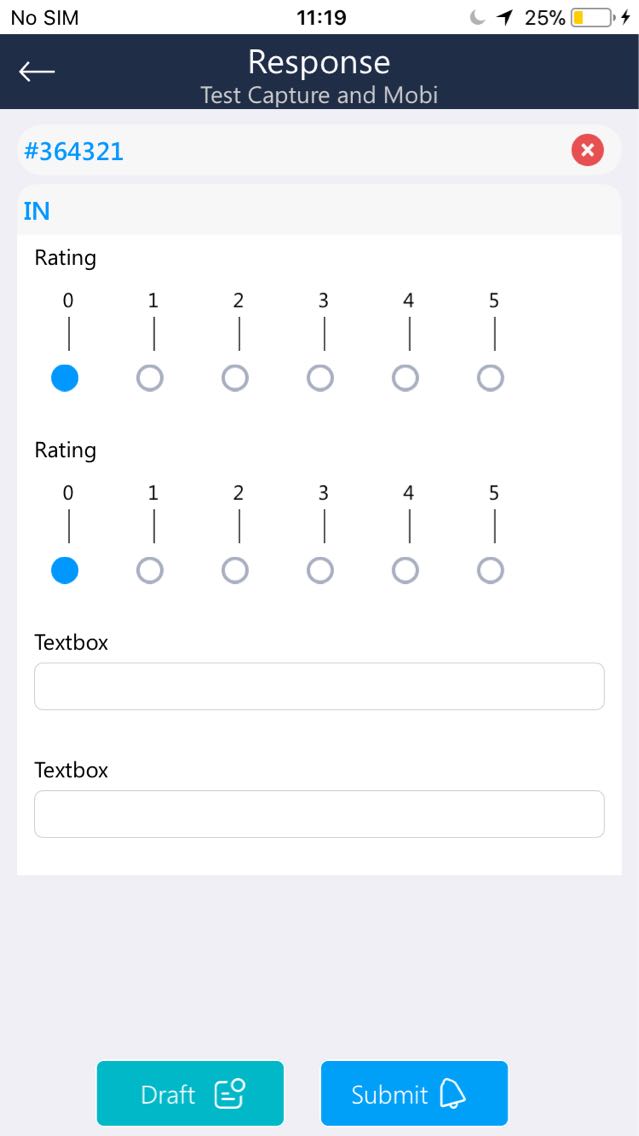Go back using the arrow

pyautogui.click(x=37, y=71)
